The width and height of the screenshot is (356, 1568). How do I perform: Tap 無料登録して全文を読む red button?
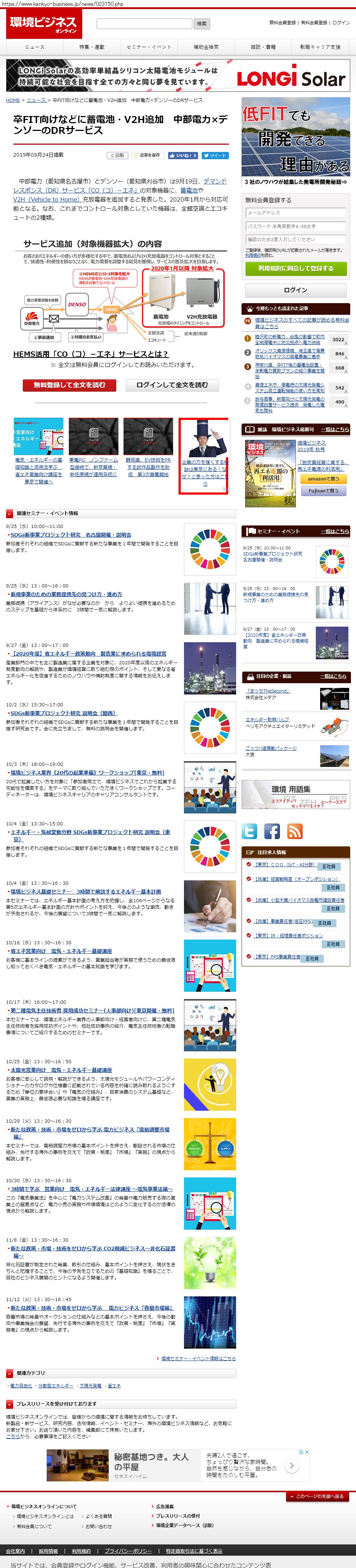coord(69,385)
